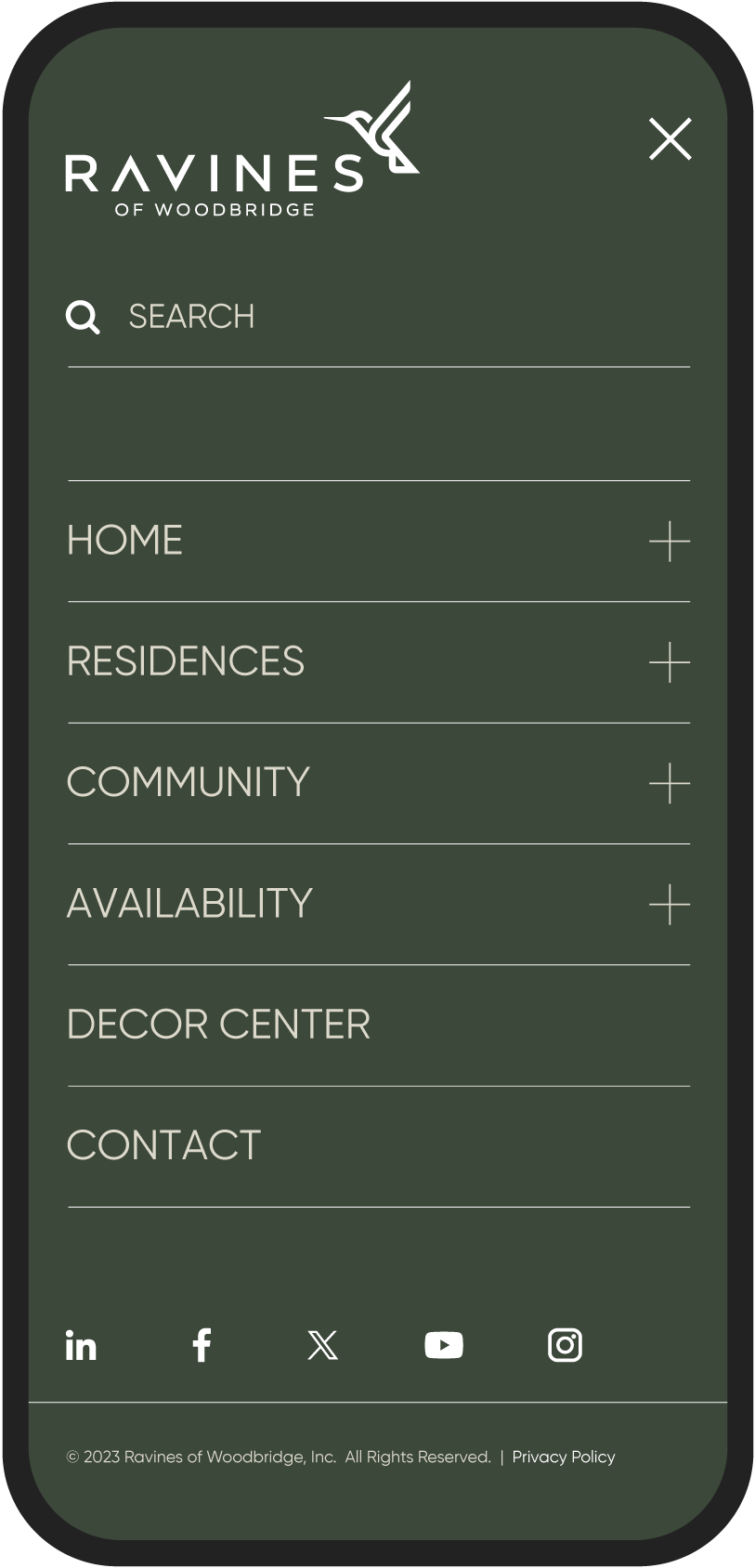Screen dimensions: 755x1568
Task: Close the navigation menu
Action: point(670,139)
